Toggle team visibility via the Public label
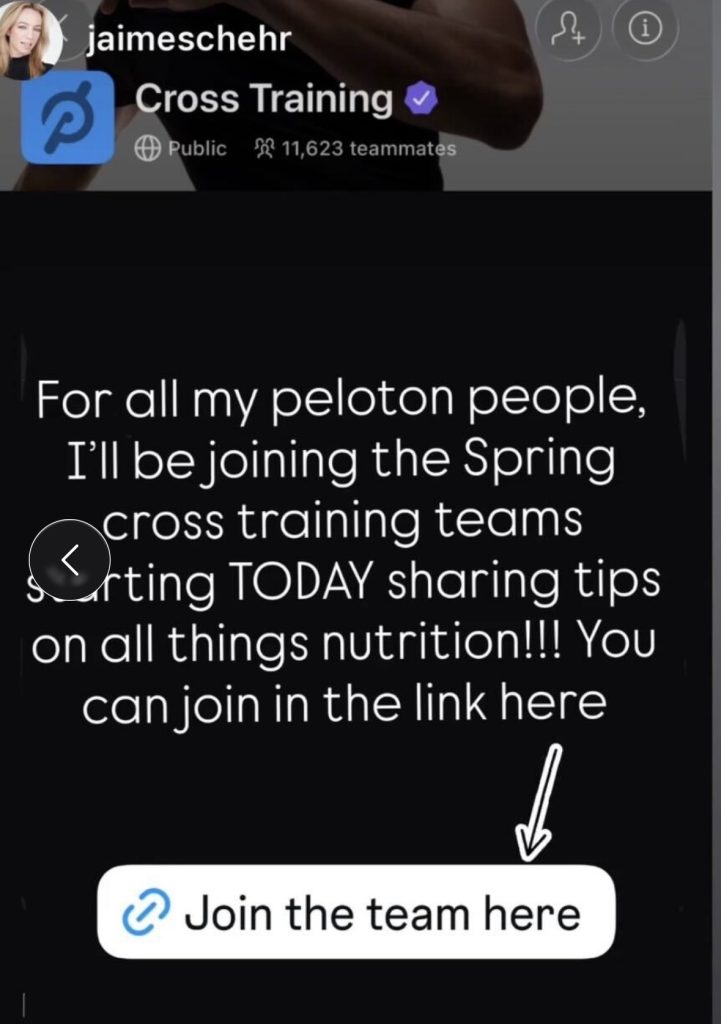Screen dimensions: 721x1024 click(x=196, y=148)
